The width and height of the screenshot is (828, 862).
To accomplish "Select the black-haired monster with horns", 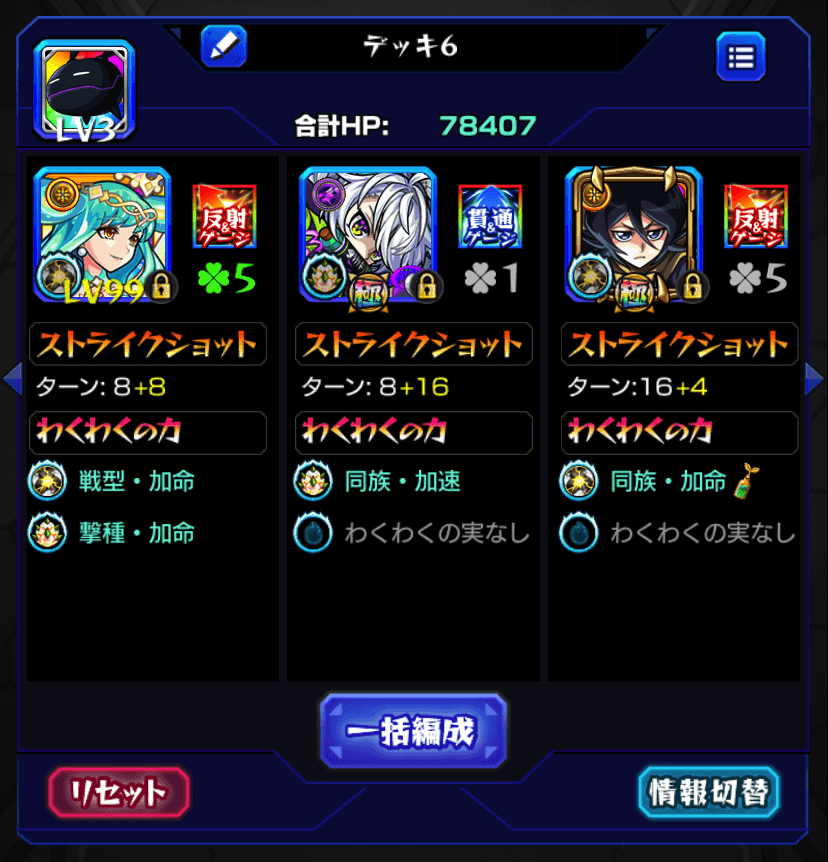I will [x=634, y=234].
